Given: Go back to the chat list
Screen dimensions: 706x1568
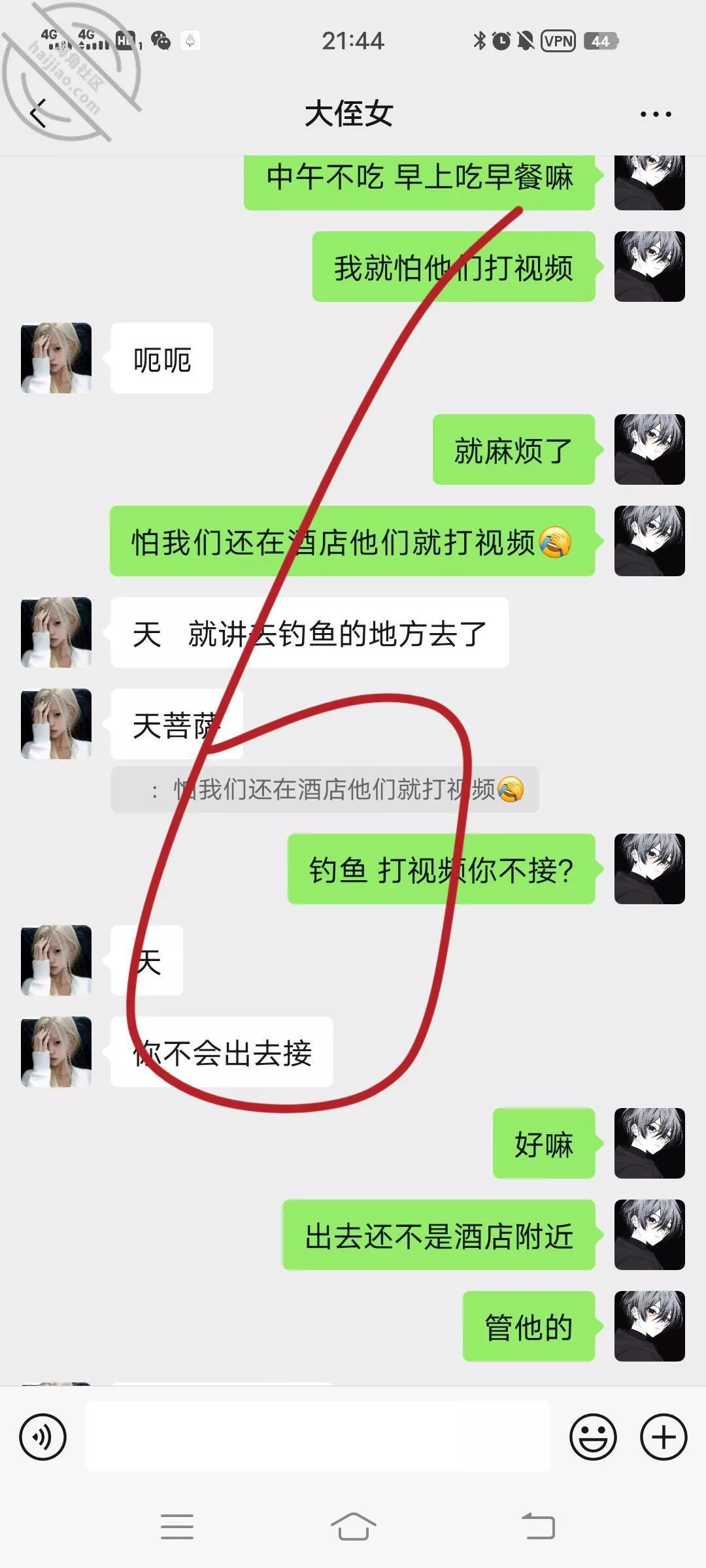Looking at the screenshot, I should tap(39, 114).
